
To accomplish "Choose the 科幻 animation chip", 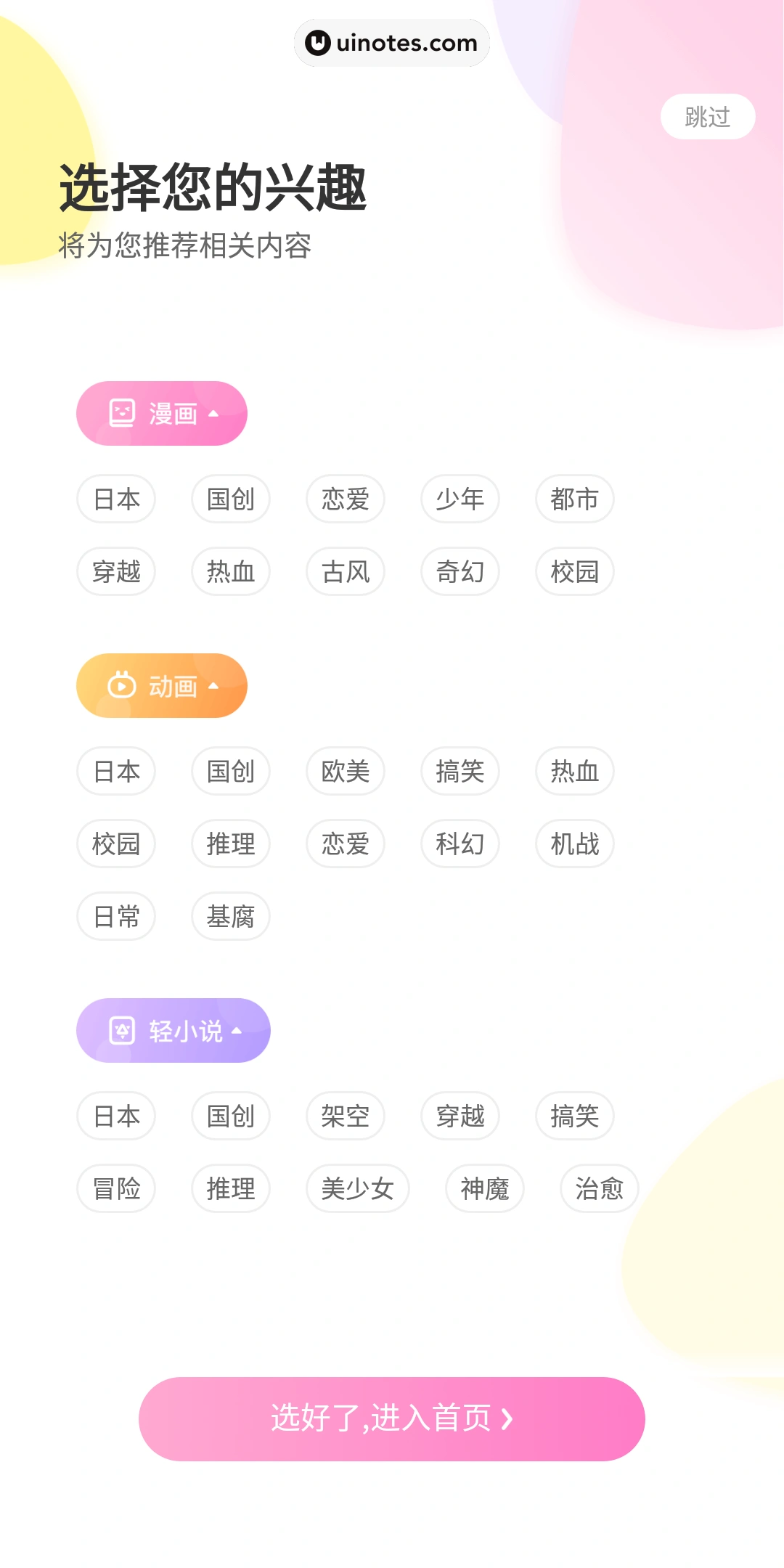I will click(x=460, y=844).
